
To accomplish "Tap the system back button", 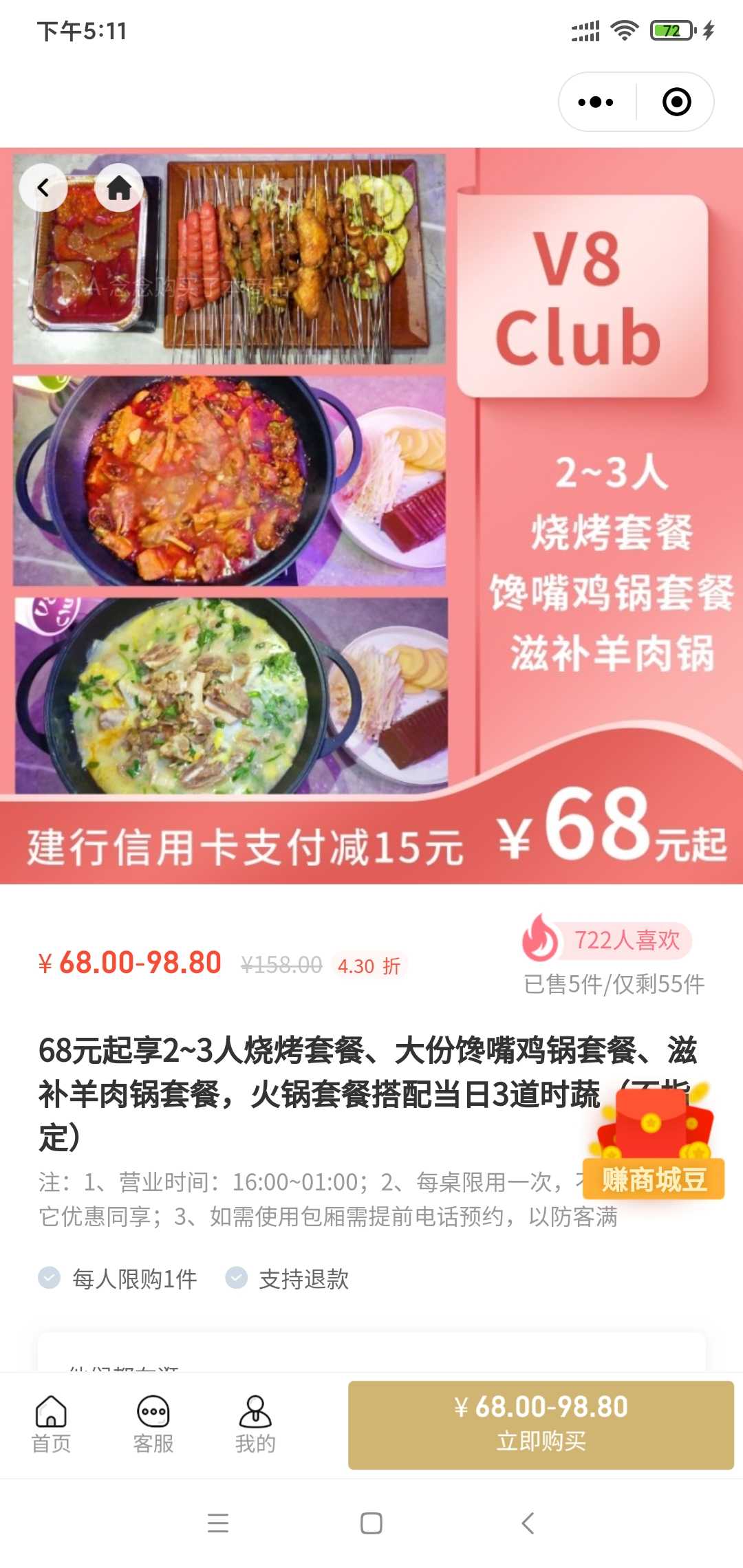I will point(528,1523).
